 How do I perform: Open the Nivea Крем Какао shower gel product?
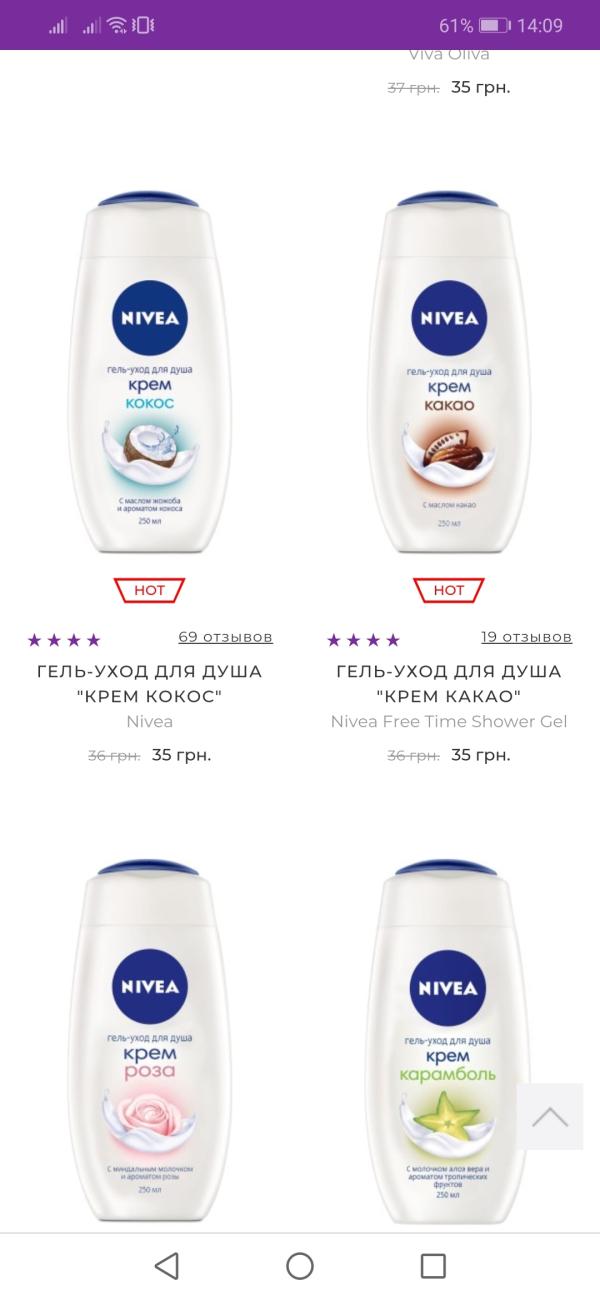click(x=449, y=371)
